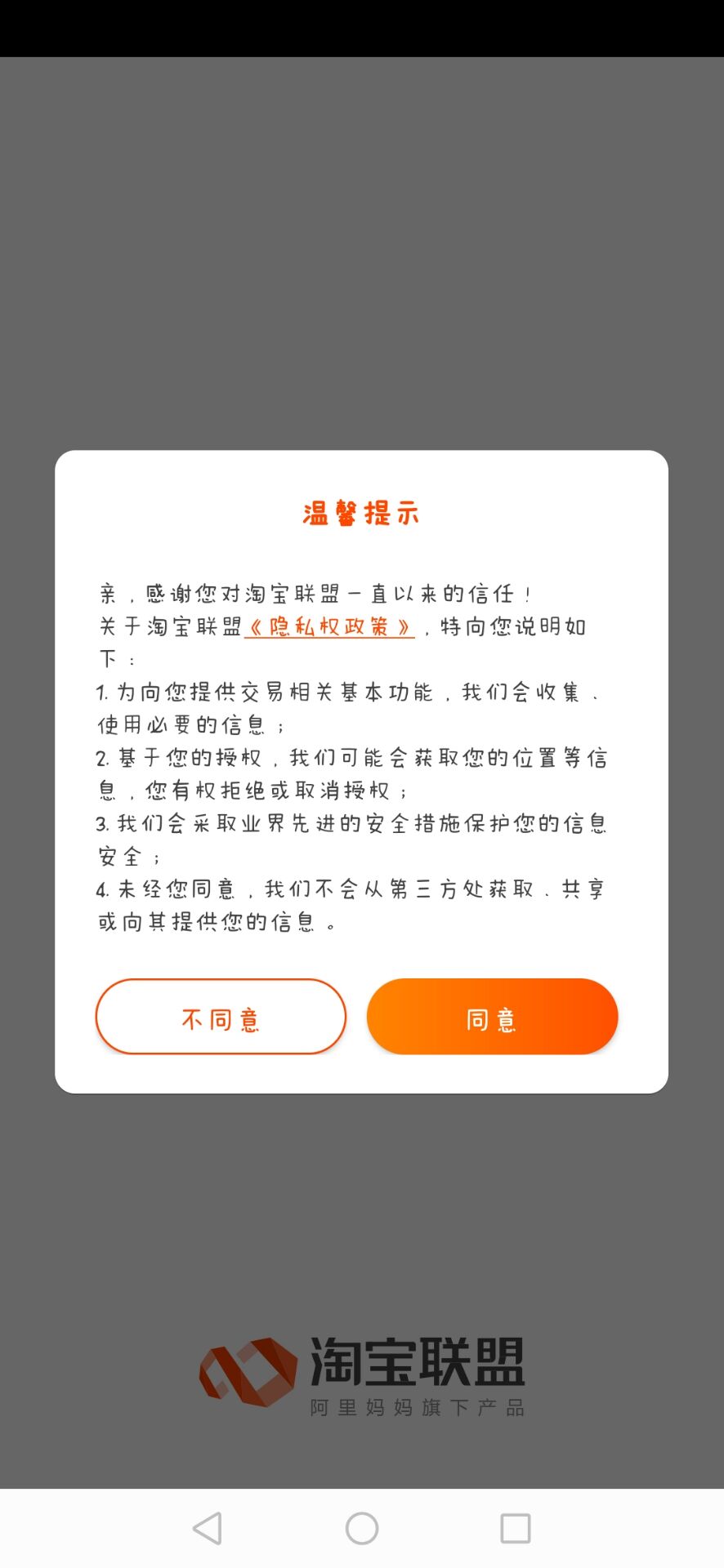The height and width of the screenshot is (1568, 724).
Task: Tap the 同意 agree button
Action: click(x=492, y=1017)
